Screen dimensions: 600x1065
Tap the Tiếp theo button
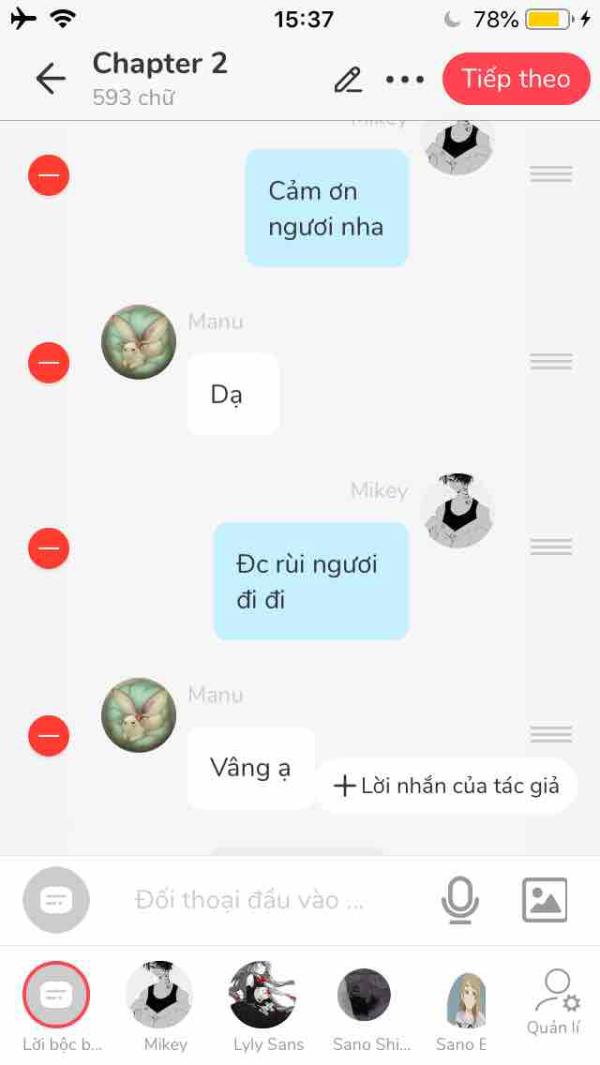coord(516,79)
